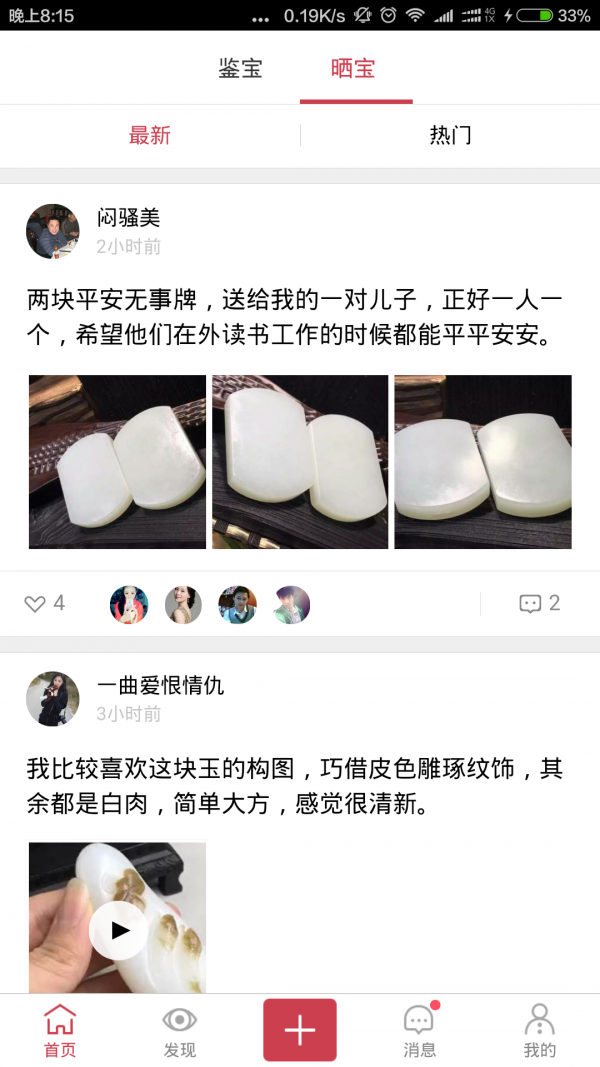Switch to 热门 posts
Screen dimensions: 600x1067
(x=450, y=135)
